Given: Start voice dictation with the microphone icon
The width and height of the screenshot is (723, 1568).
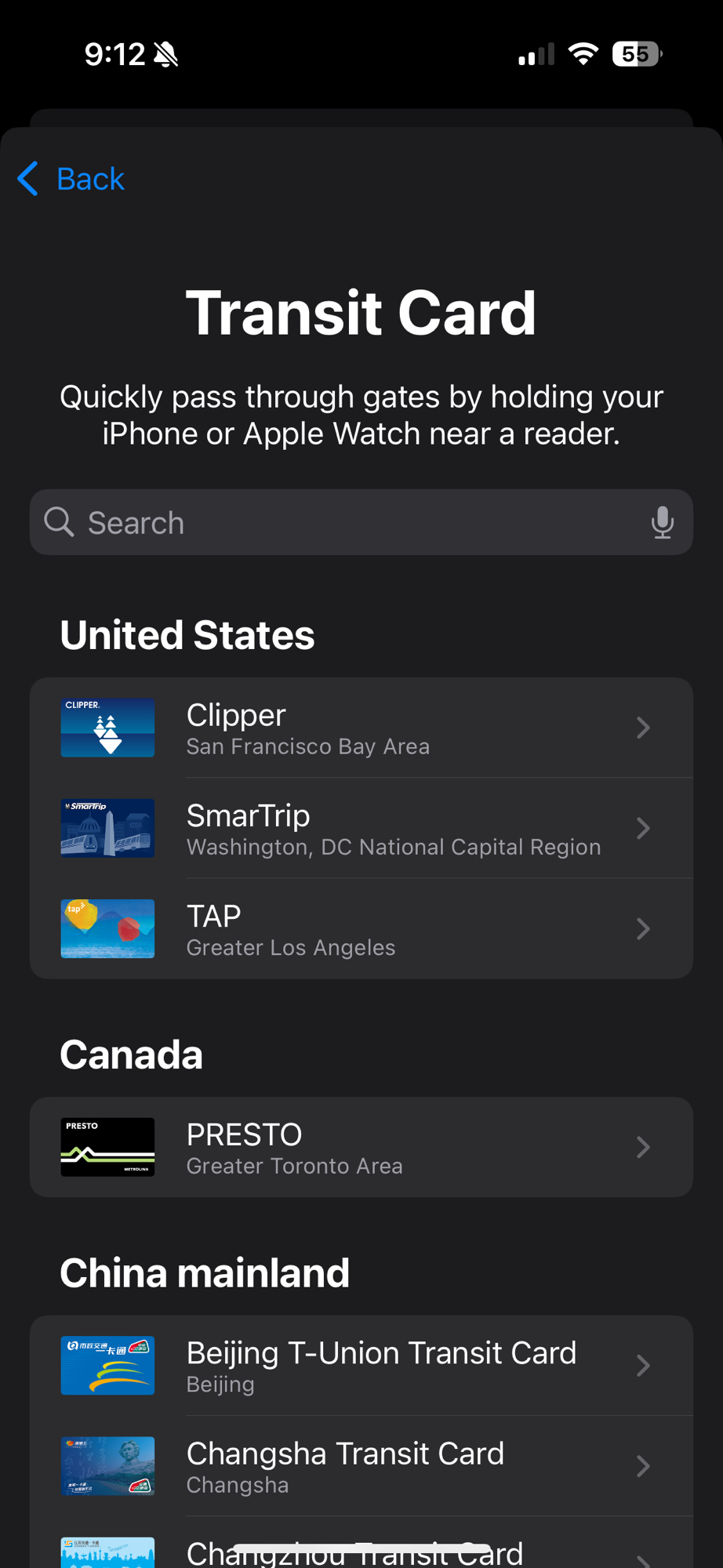Looking at the screenshot, I should point(662,523).
